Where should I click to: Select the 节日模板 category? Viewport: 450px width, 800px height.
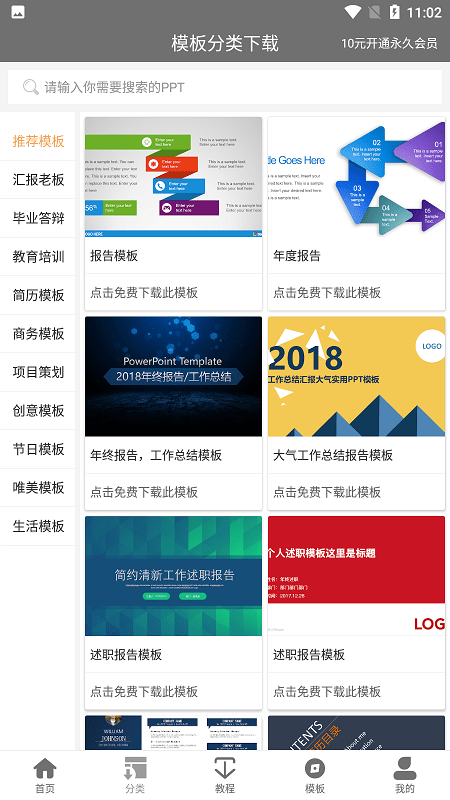coord(38,449)
